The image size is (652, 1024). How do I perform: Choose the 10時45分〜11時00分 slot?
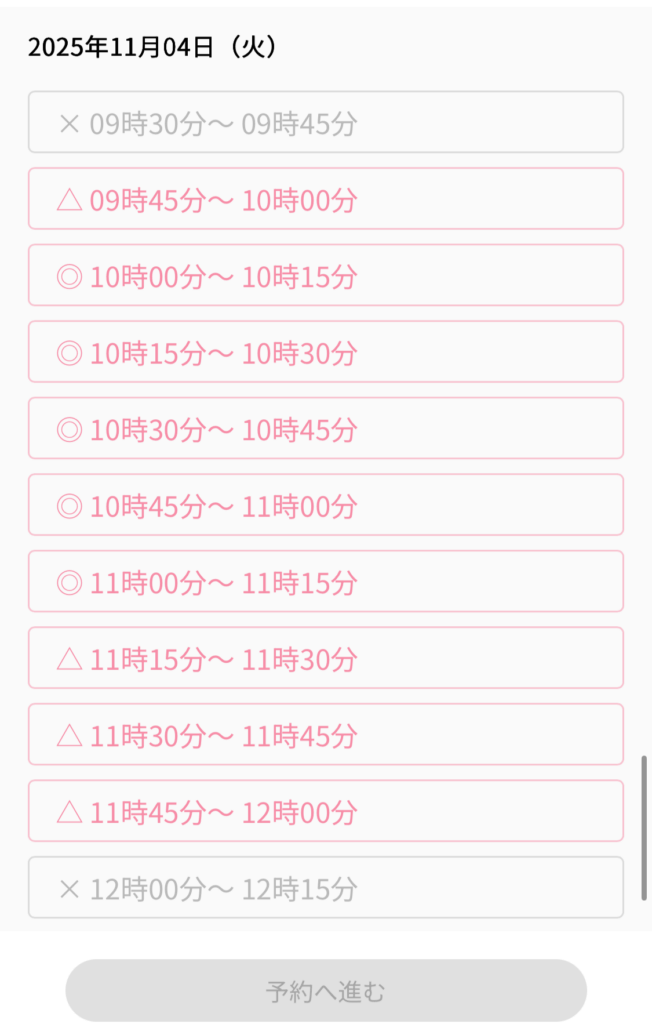tap(325, 505)
